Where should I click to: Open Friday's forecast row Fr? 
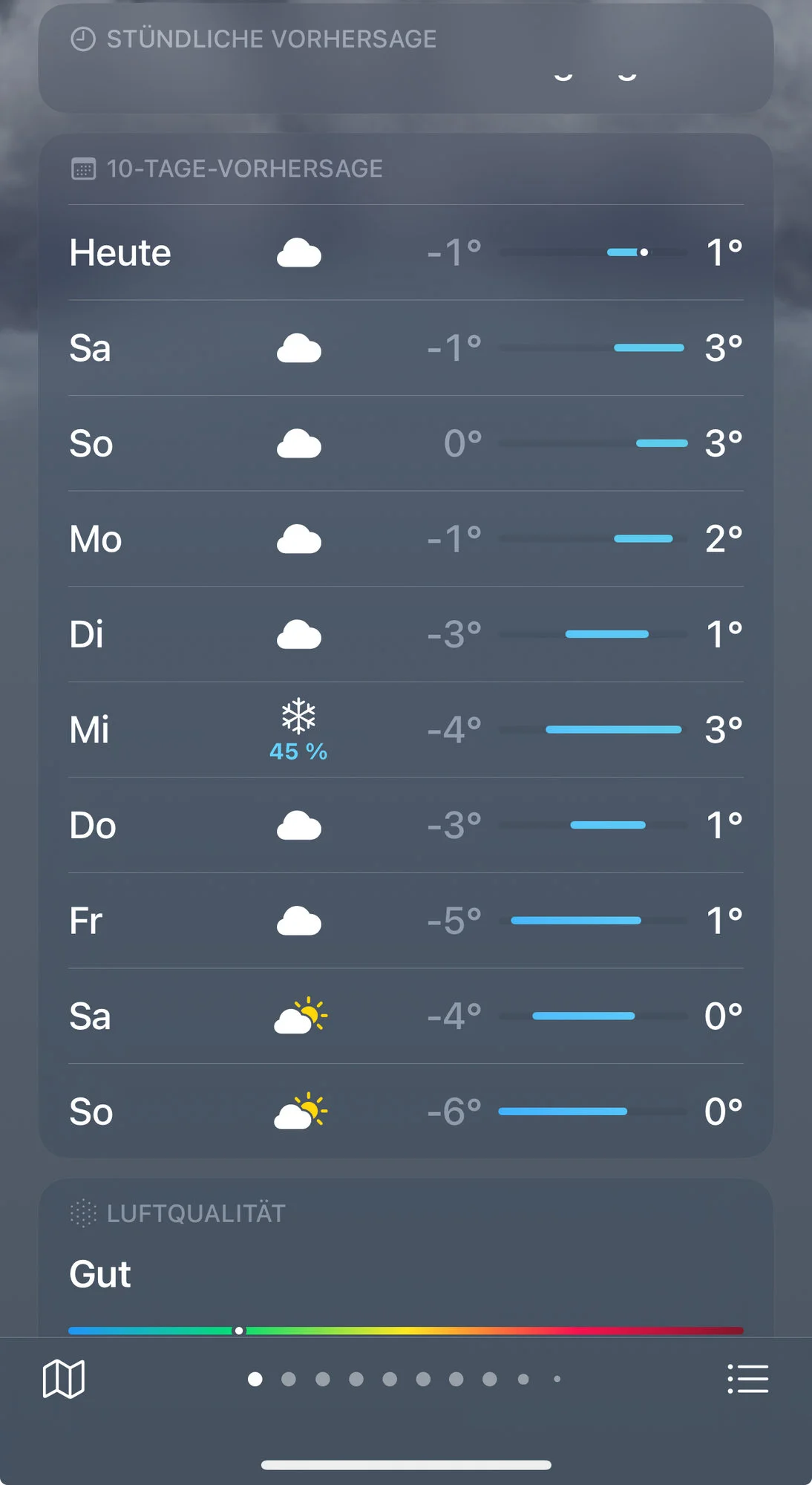406,921
